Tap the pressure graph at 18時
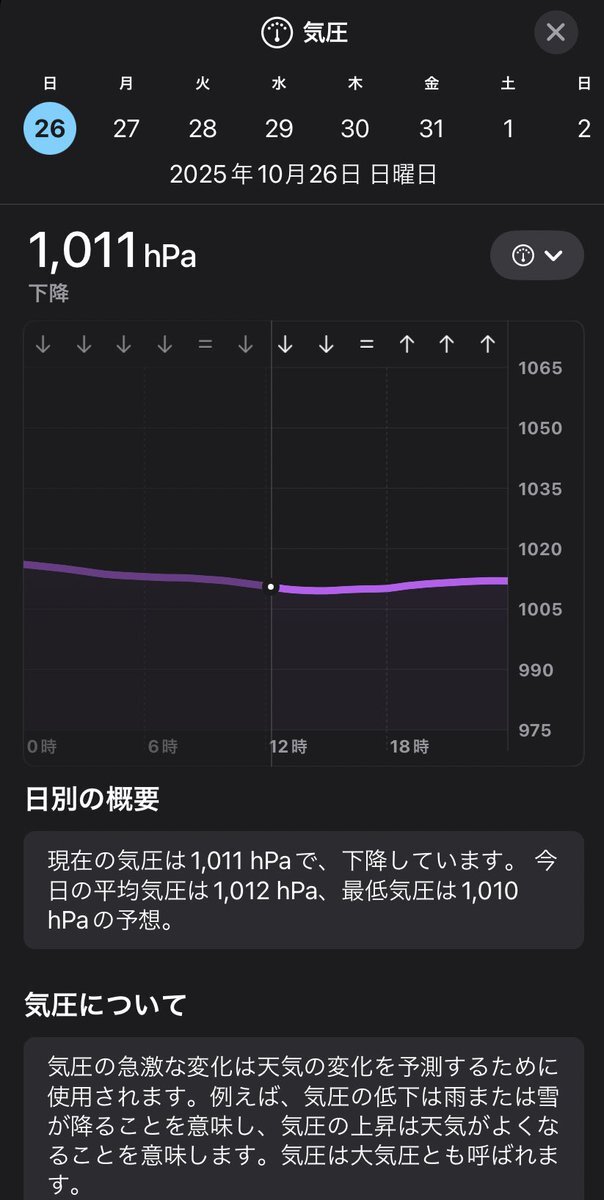The image size is (604, 1200). (x=388, y=587)
